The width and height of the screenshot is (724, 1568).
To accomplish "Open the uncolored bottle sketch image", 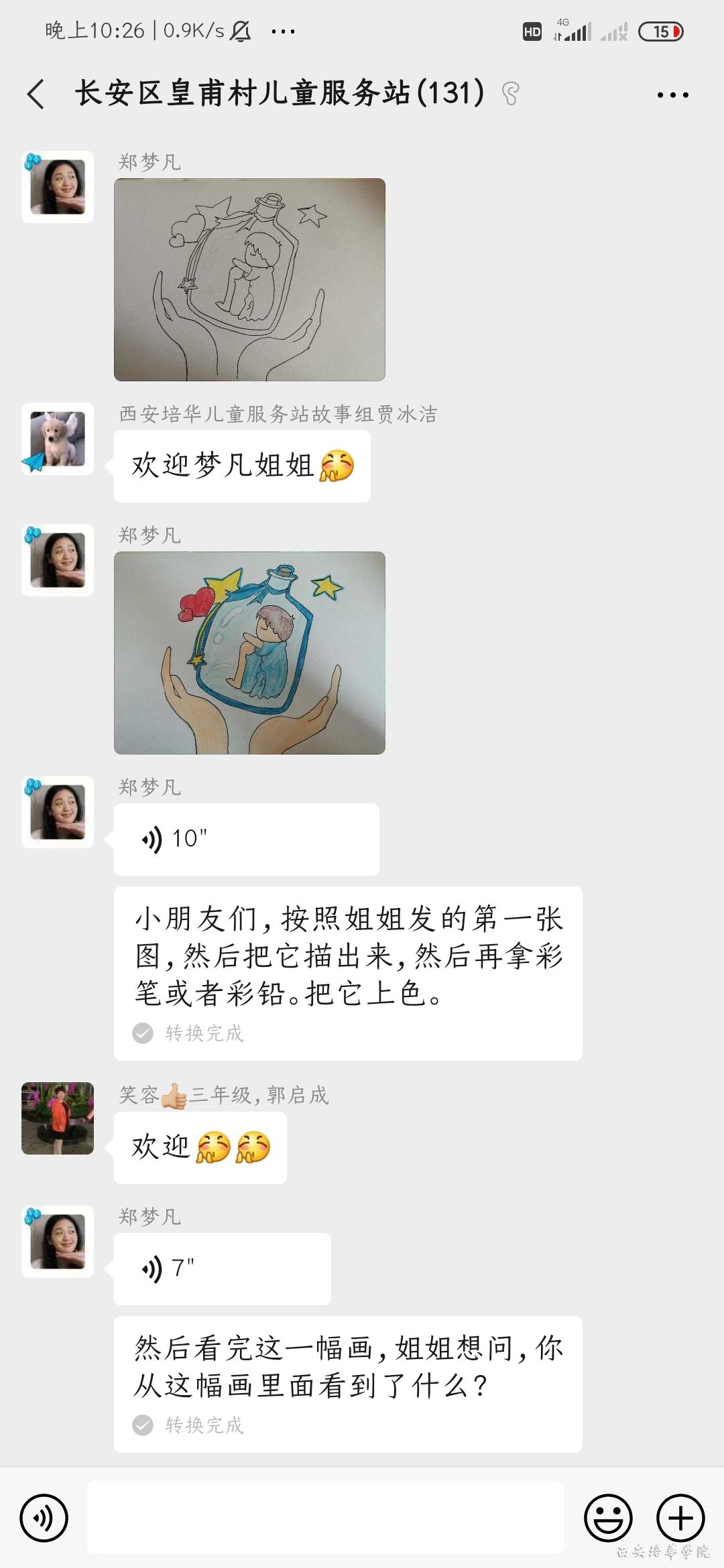I will coord(249,279).
